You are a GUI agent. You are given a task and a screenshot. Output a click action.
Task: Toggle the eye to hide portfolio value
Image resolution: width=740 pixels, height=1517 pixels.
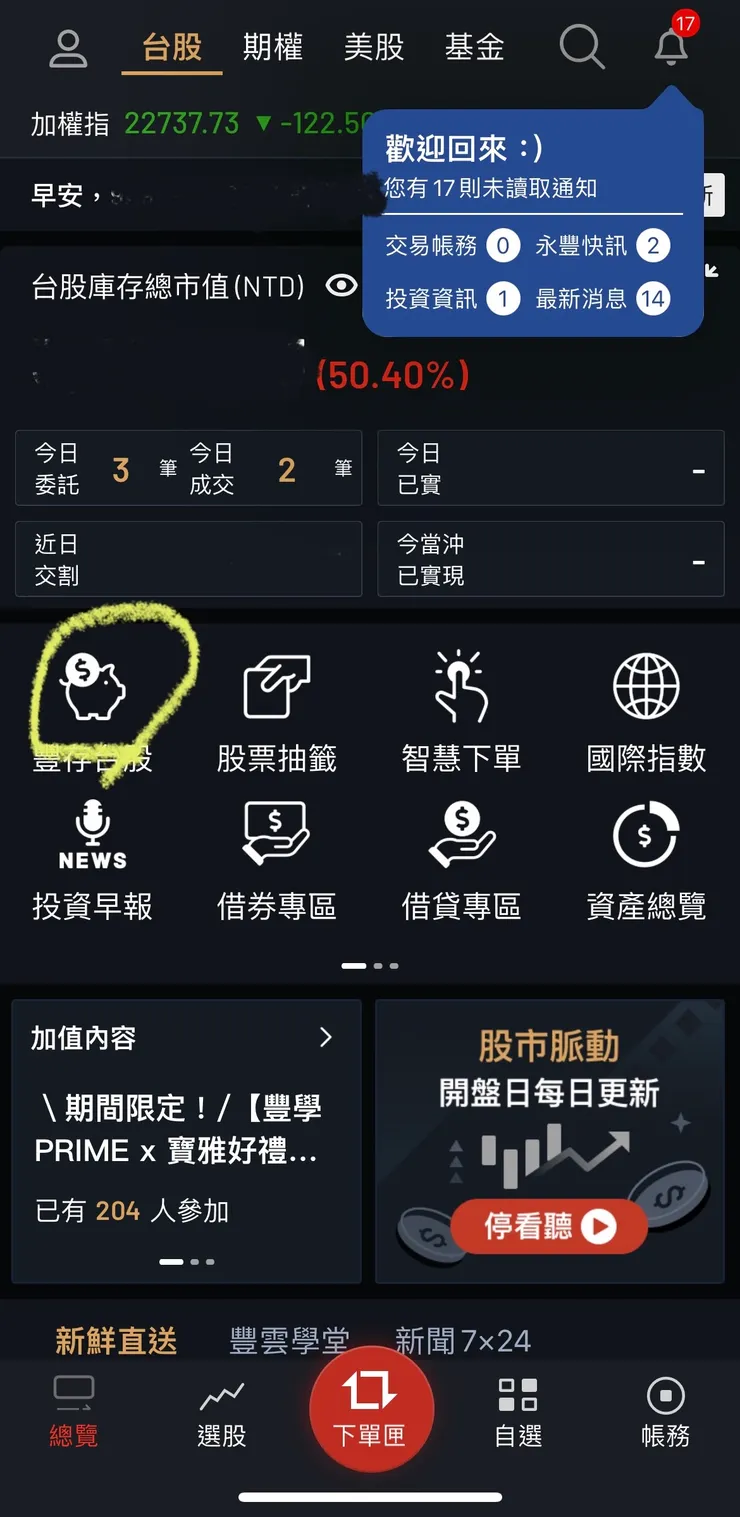click(x=341, y=286)
